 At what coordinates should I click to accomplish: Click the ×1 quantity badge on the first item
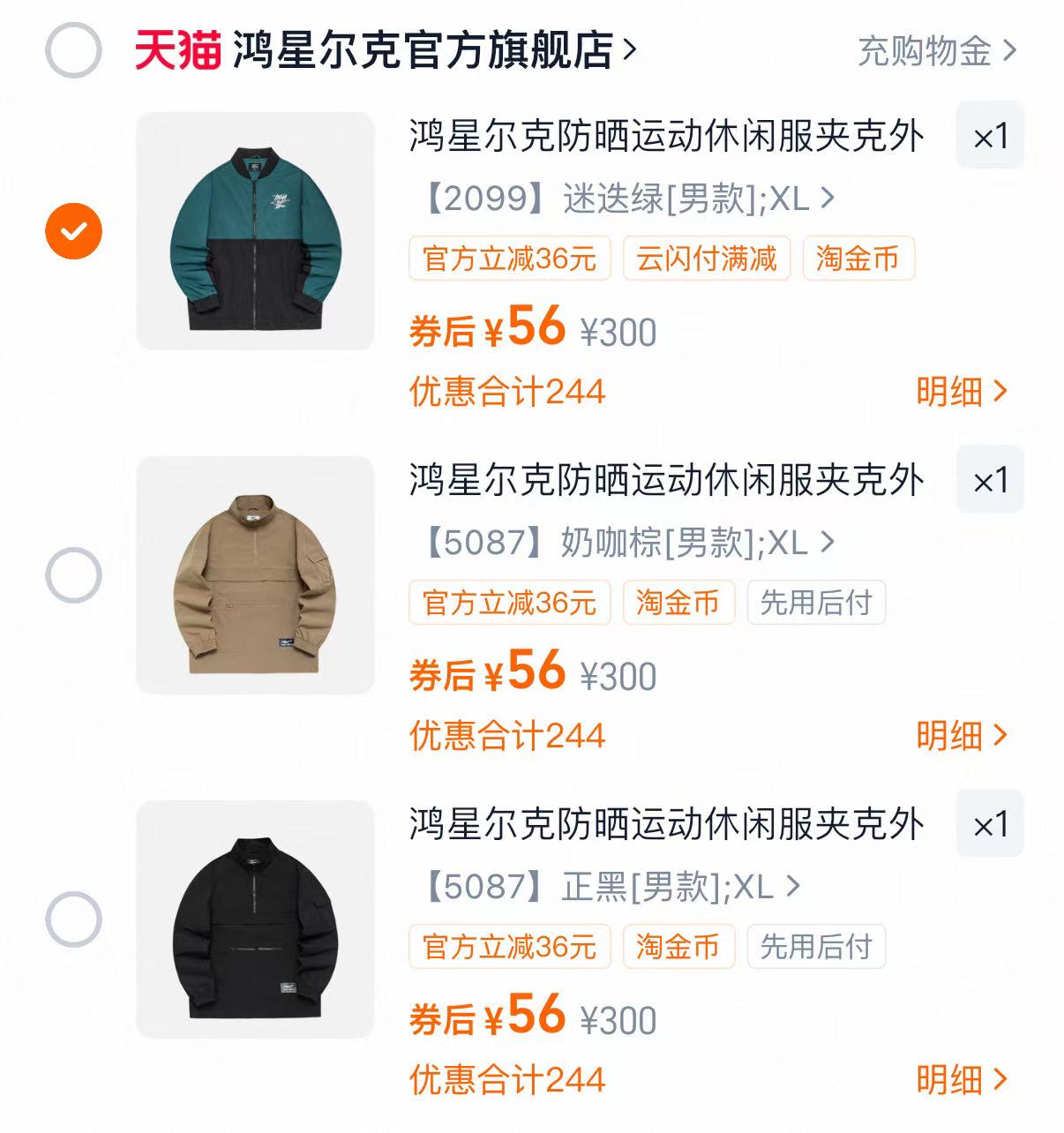(990, 135)
